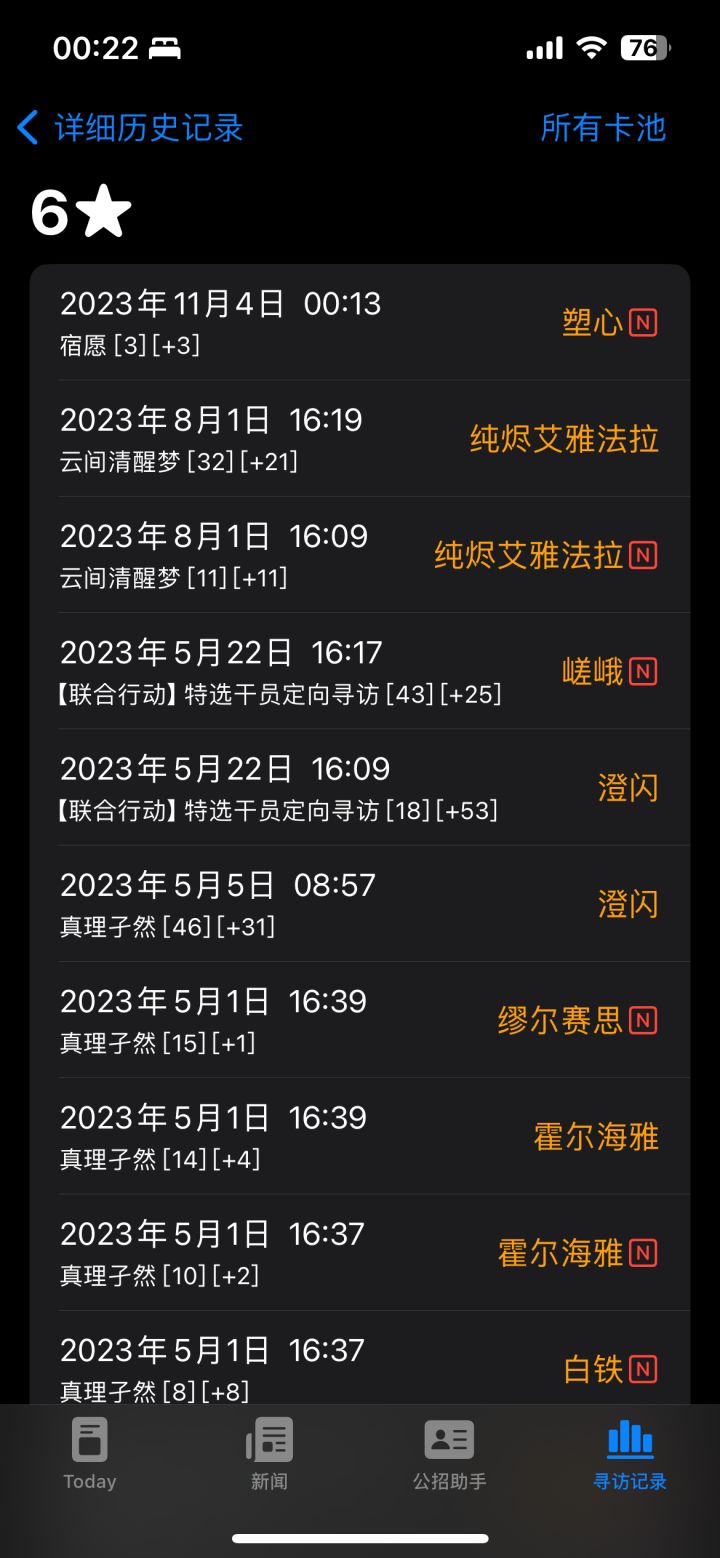Open the 所有卡池 filter
The height and width of the screenshot is (1558, 720).
(603, 128)
